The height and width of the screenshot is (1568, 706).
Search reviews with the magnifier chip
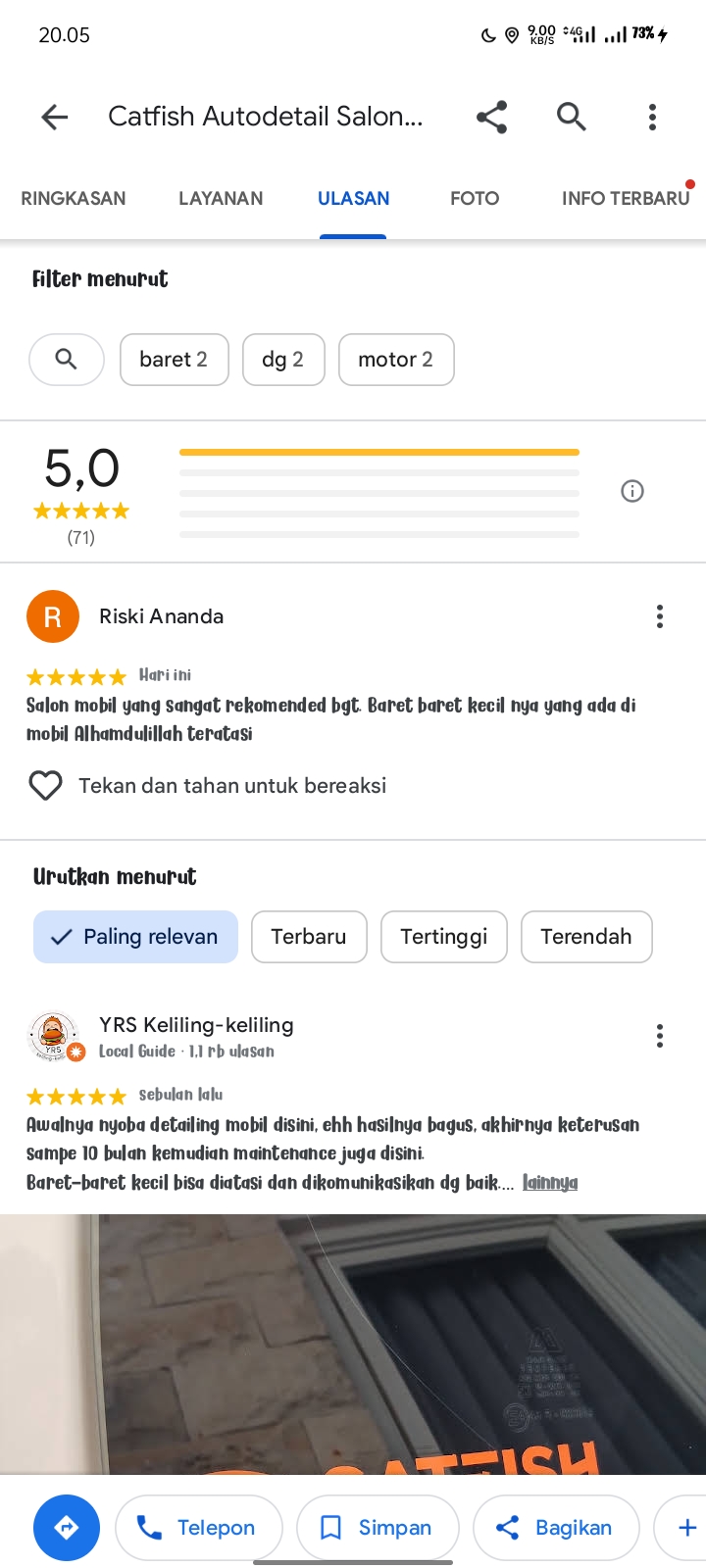coord(67,360)
